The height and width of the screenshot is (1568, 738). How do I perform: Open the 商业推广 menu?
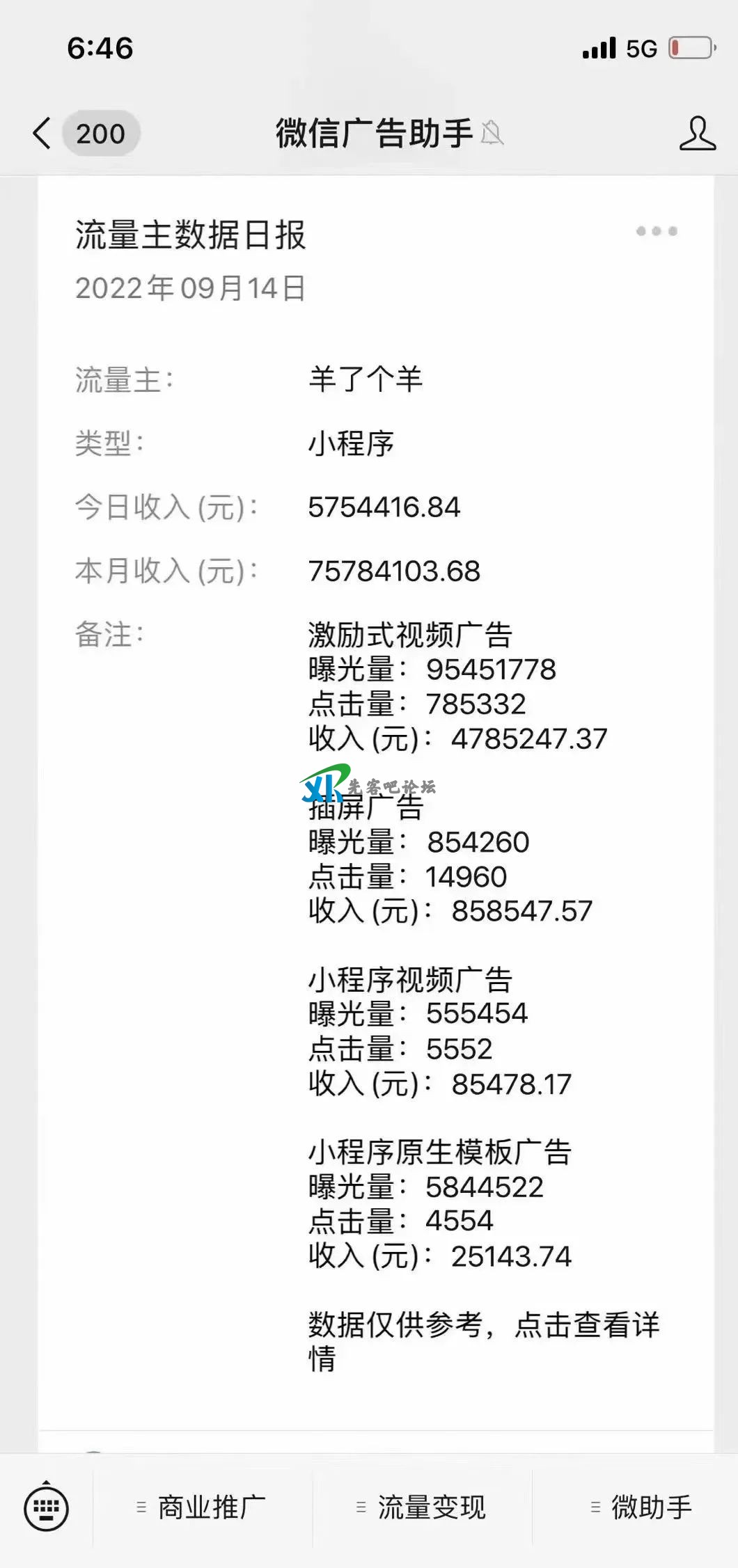coord(202,1508)
